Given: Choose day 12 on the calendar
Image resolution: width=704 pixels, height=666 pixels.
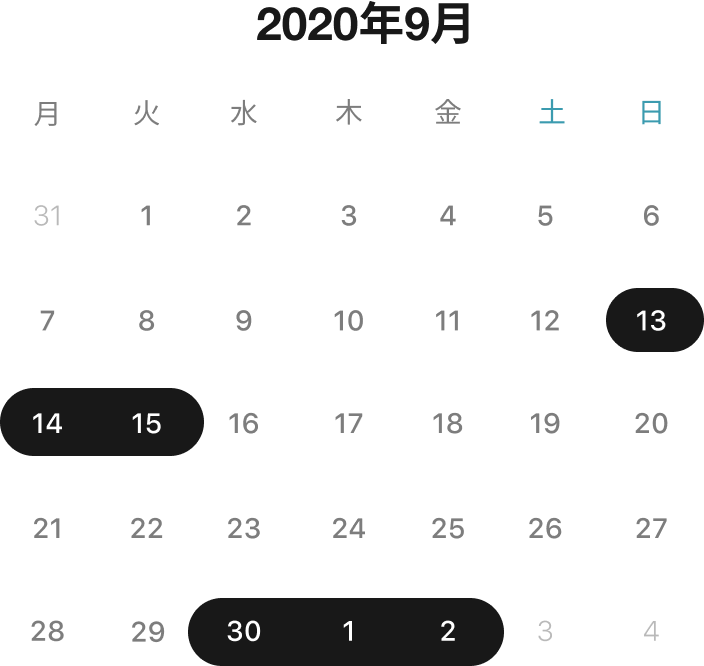Looking at the screenshot, I should [545, 320].
